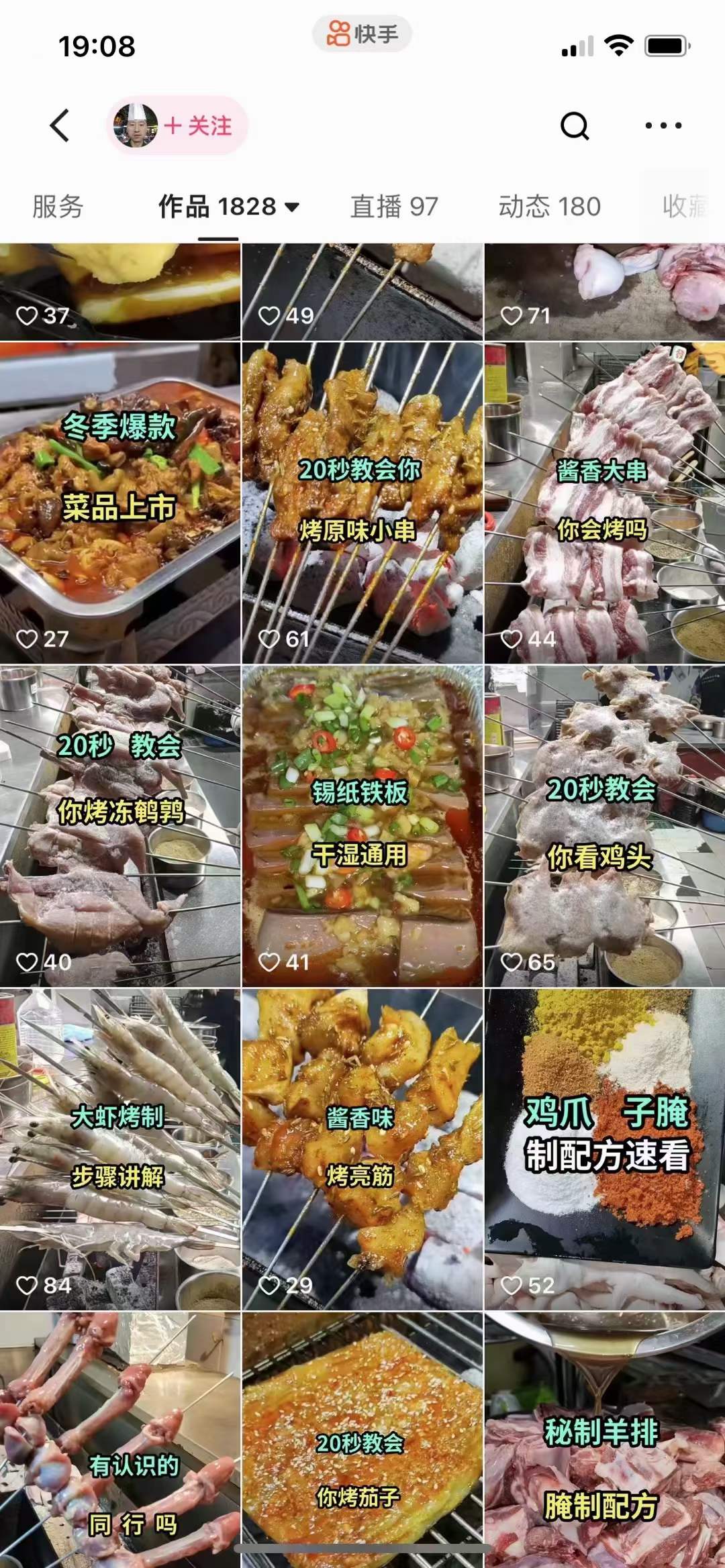Open the 20秒教会你烤原味小串 video
The height and width of the screenshot is (1568, 725).
362,496
